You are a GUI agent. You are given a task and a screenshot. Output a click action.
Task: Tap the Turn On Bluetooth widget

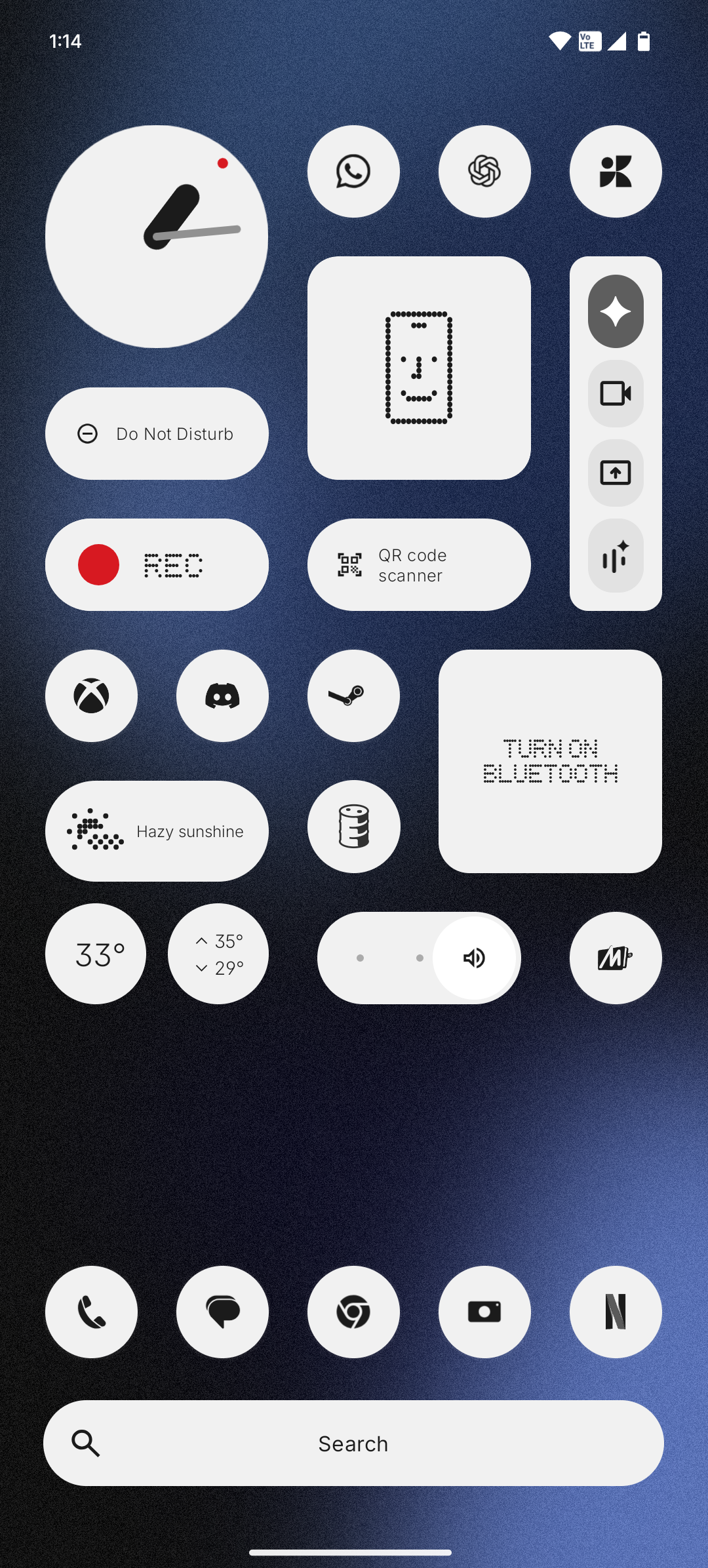550,761
